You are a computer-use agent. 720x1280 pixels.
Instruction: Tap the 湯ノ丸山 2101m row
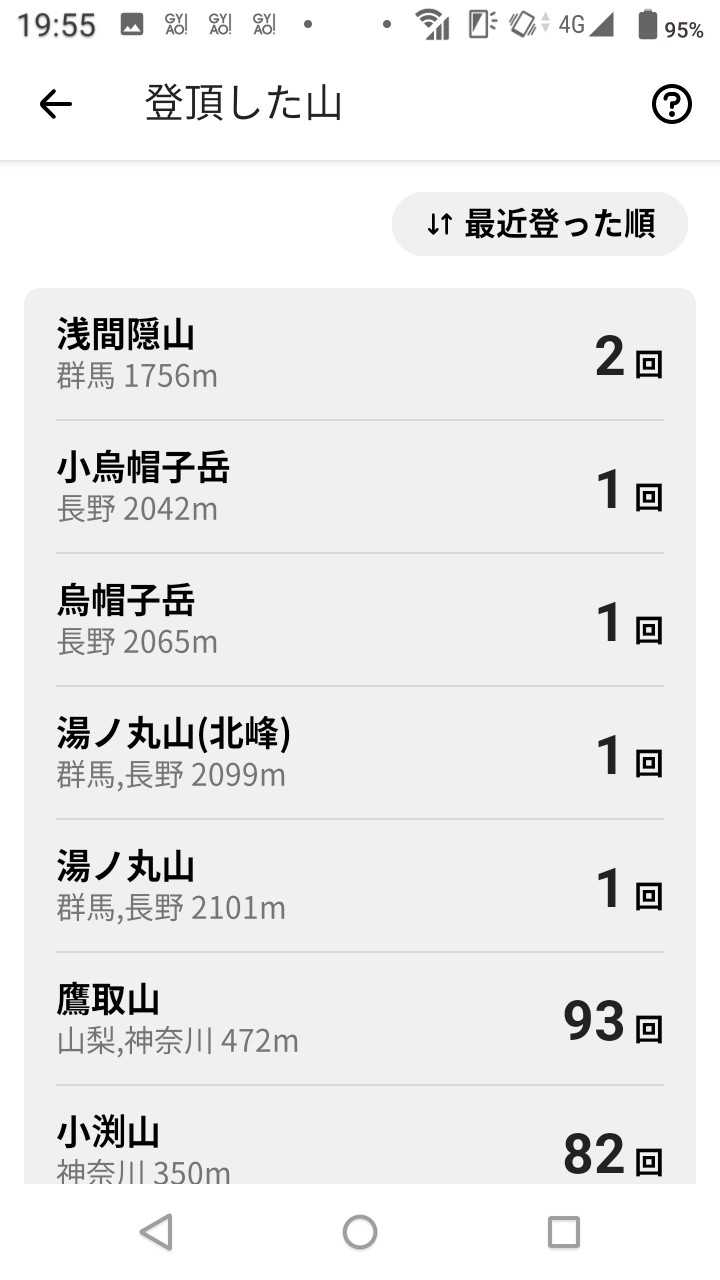[360, 886]
